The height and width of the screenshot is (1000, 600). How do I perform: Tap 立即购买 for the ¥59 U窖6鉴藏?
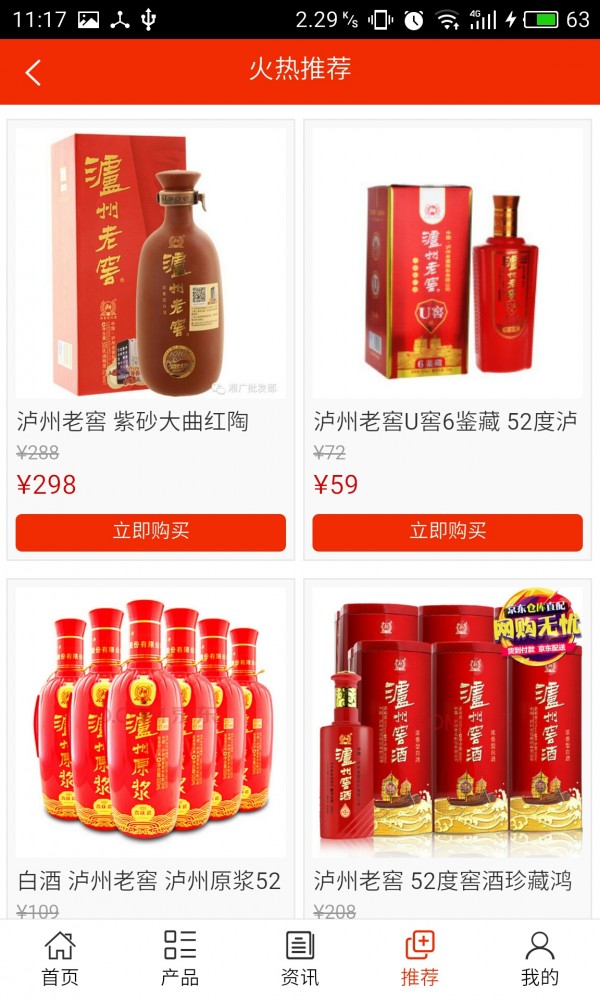447,532
